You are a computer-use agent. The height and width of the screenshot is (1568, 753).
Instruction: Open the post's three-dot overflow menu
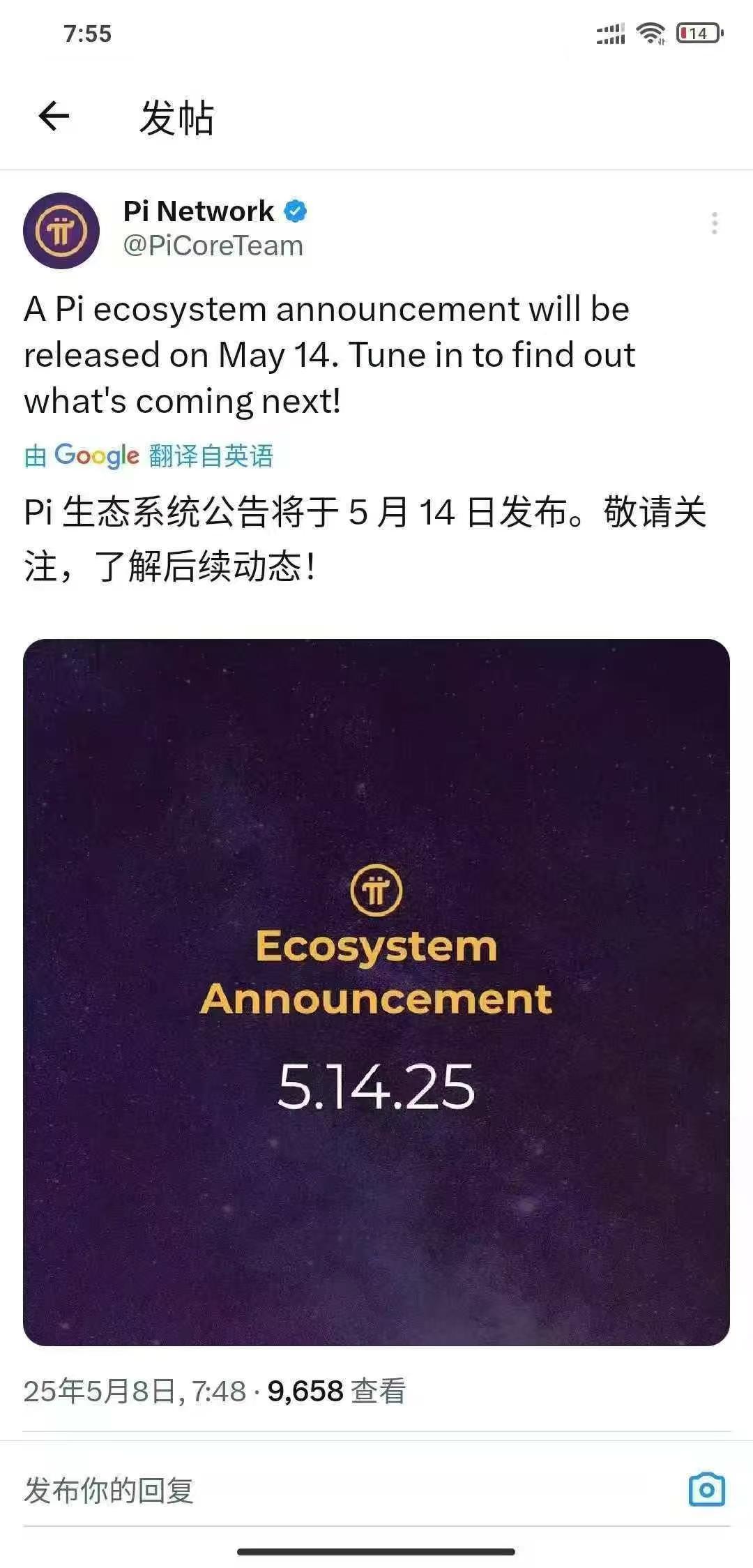coord(714,223)
